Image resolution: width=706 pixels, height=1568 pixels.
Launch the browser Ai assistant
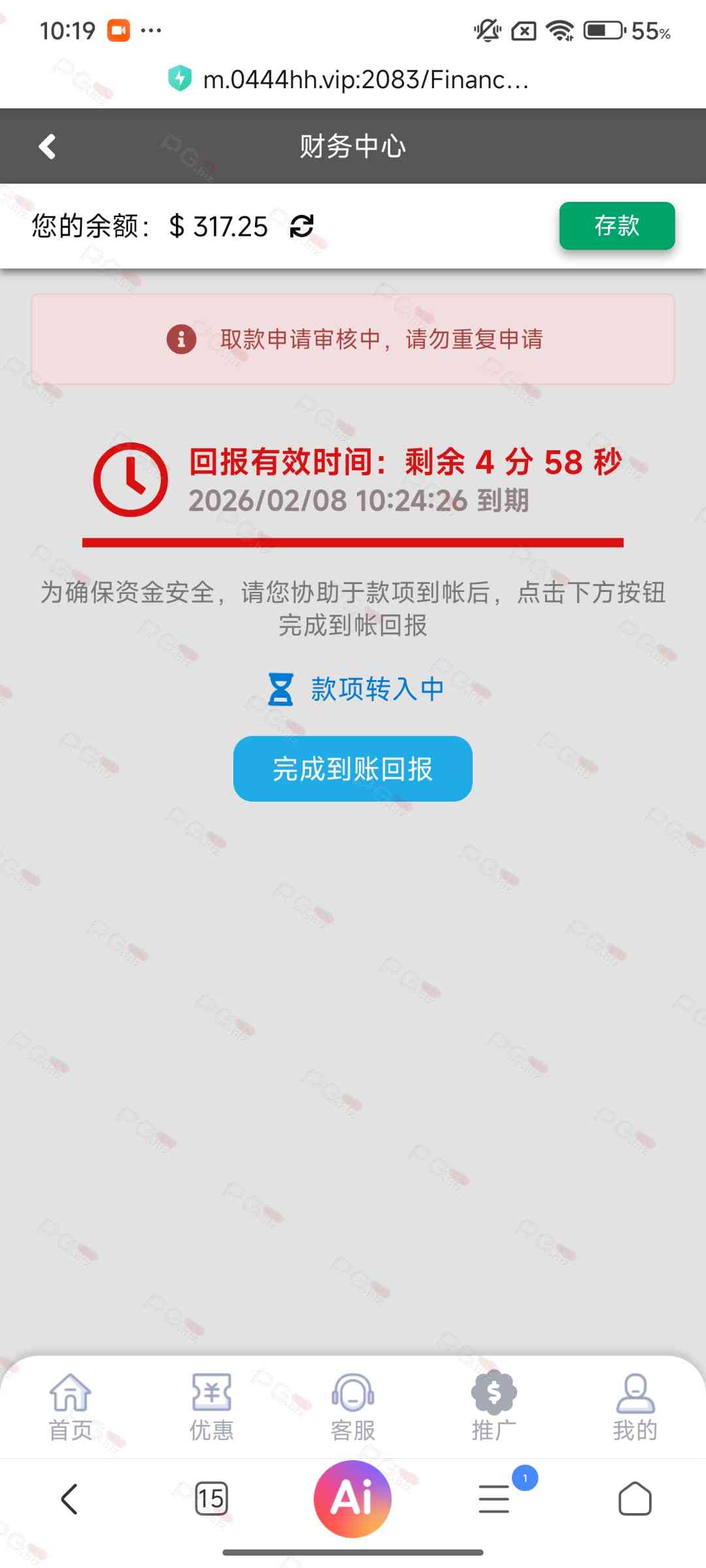[x=352, y=1498]
